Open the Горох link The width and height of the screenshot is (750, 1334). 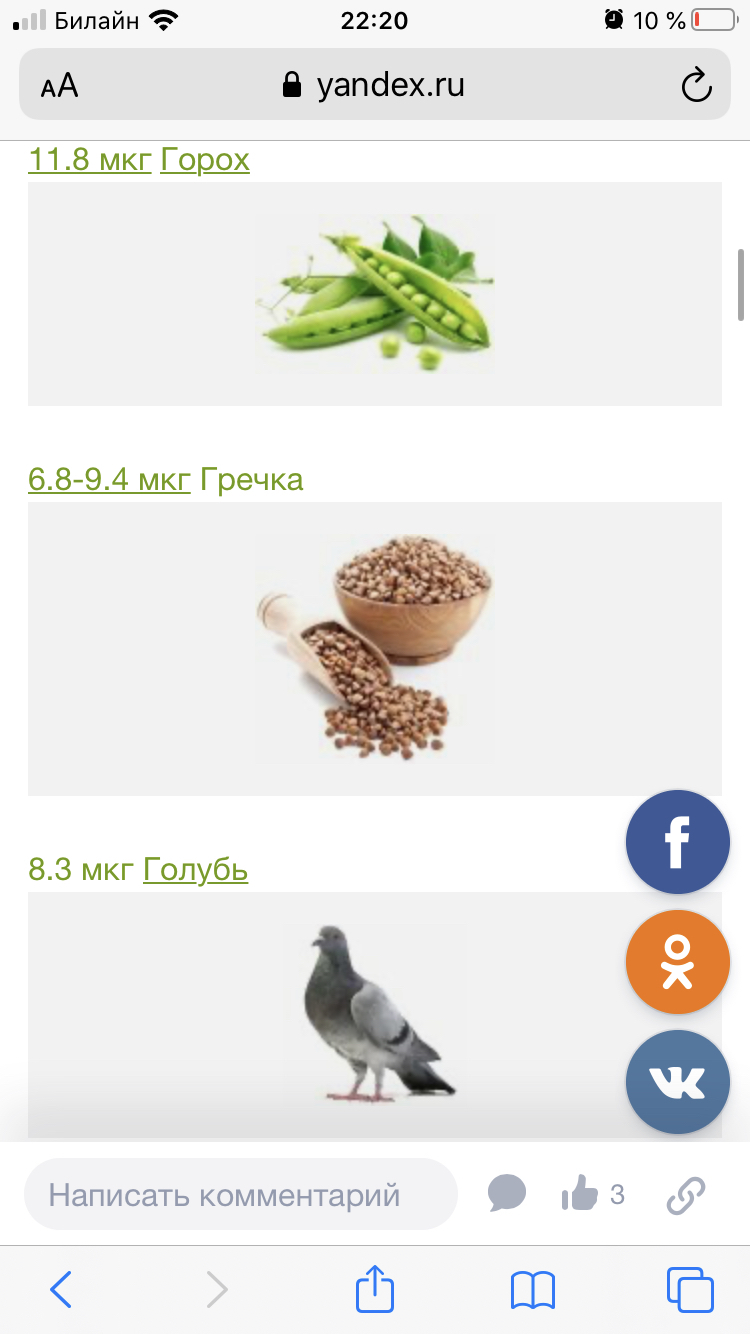coord(205,160)
